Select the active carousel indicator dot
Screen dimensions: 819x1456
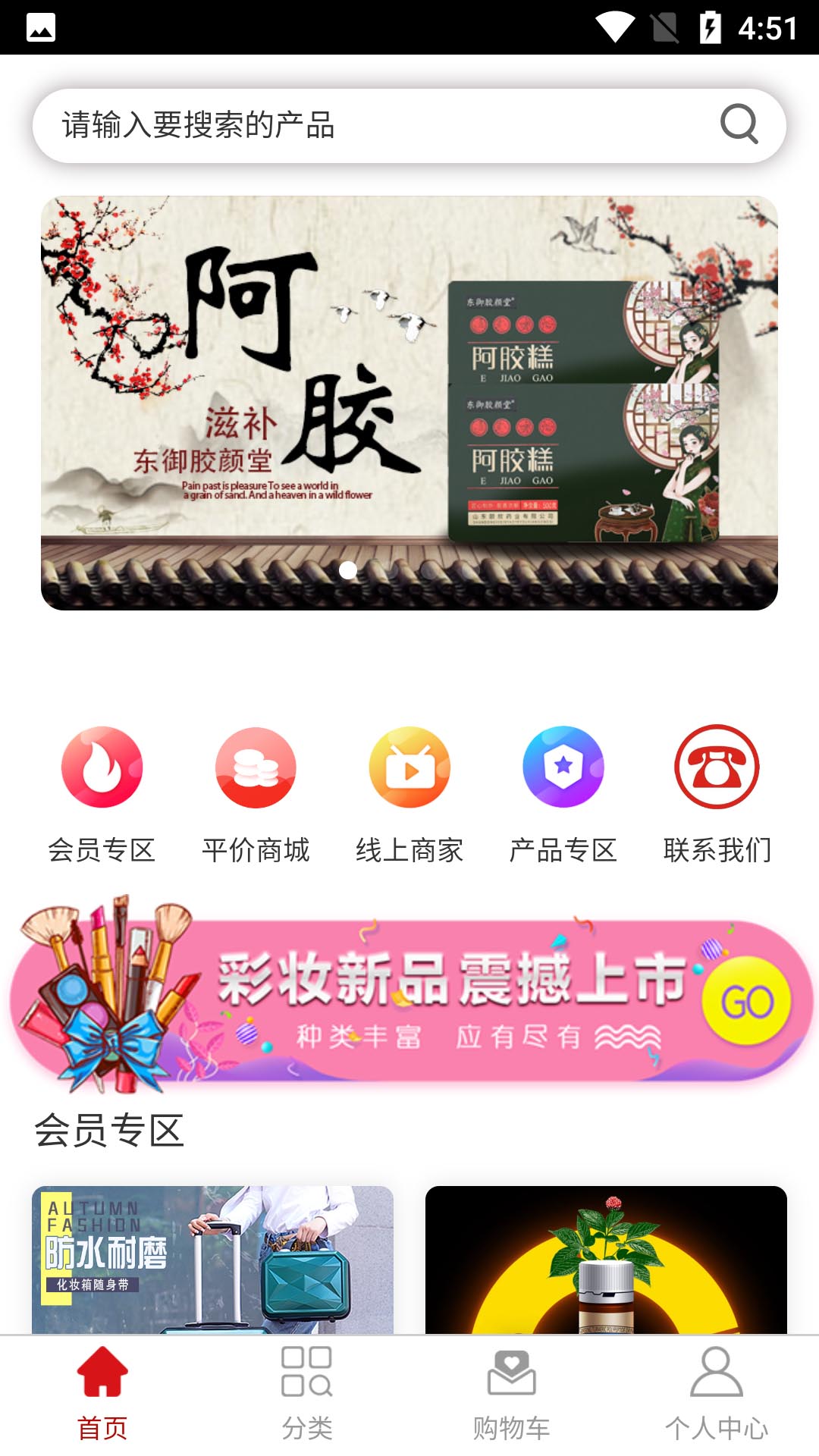click(x=349, y=571)
